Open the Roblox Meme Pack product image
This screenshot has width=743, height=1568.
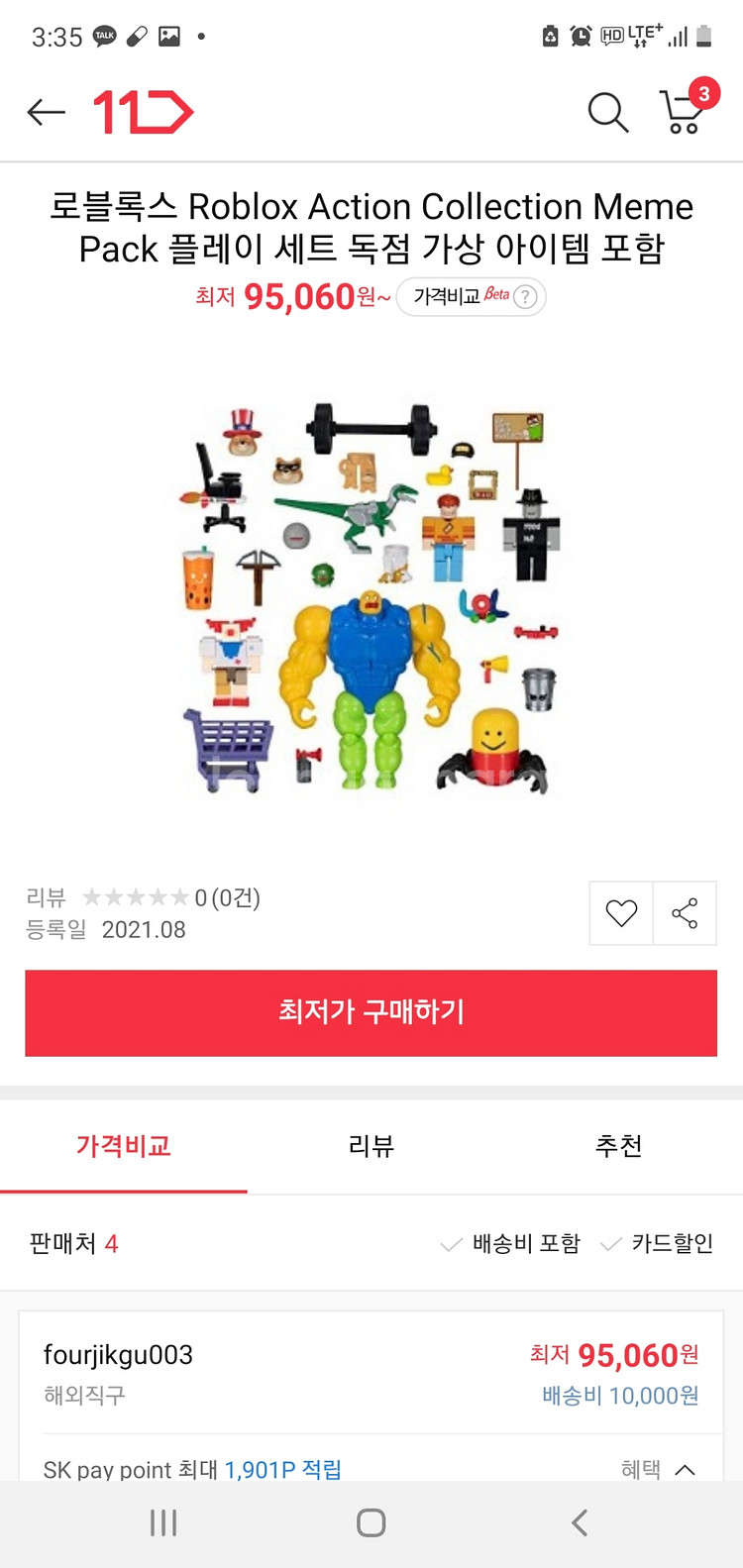(x=371, y=597)
